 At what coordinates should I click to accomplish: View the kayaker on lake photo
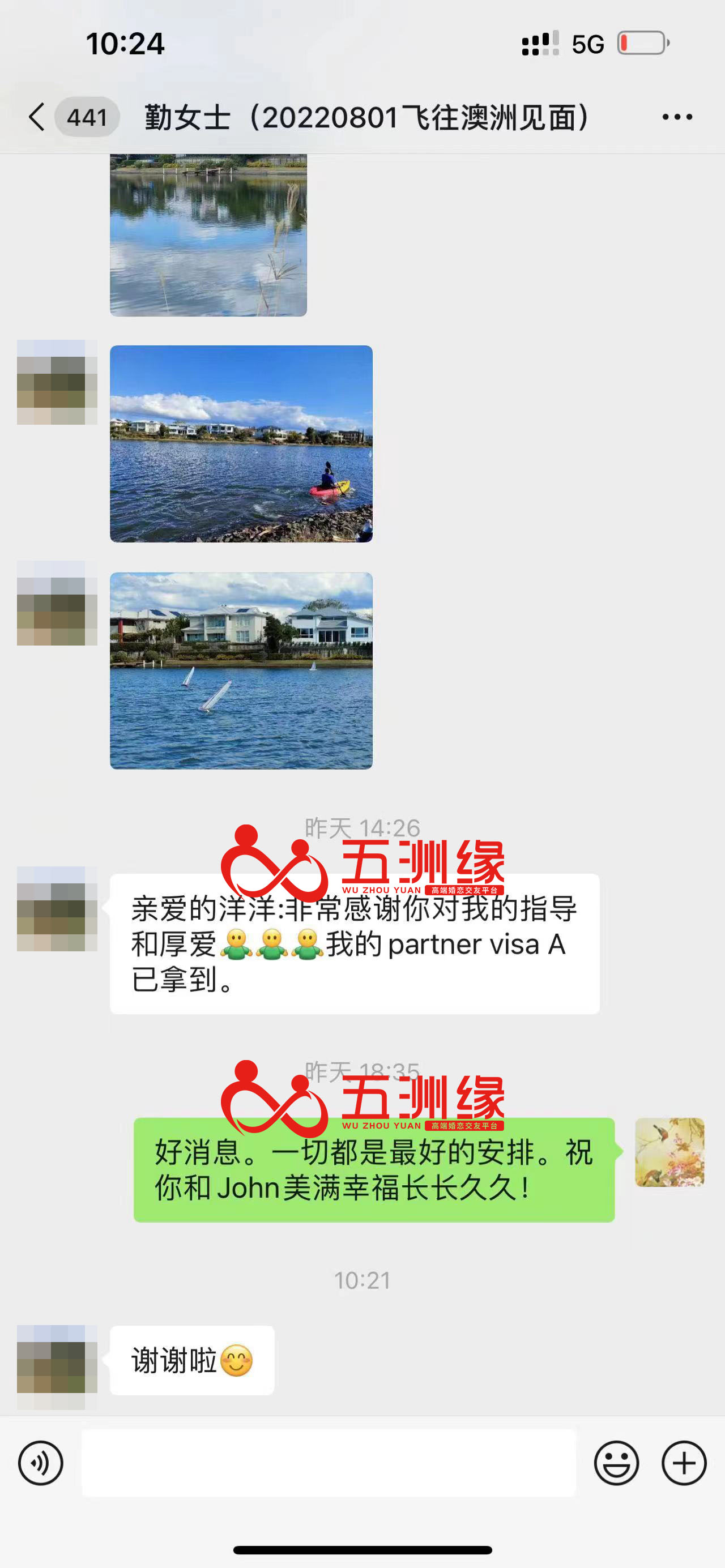coord(241,444)
